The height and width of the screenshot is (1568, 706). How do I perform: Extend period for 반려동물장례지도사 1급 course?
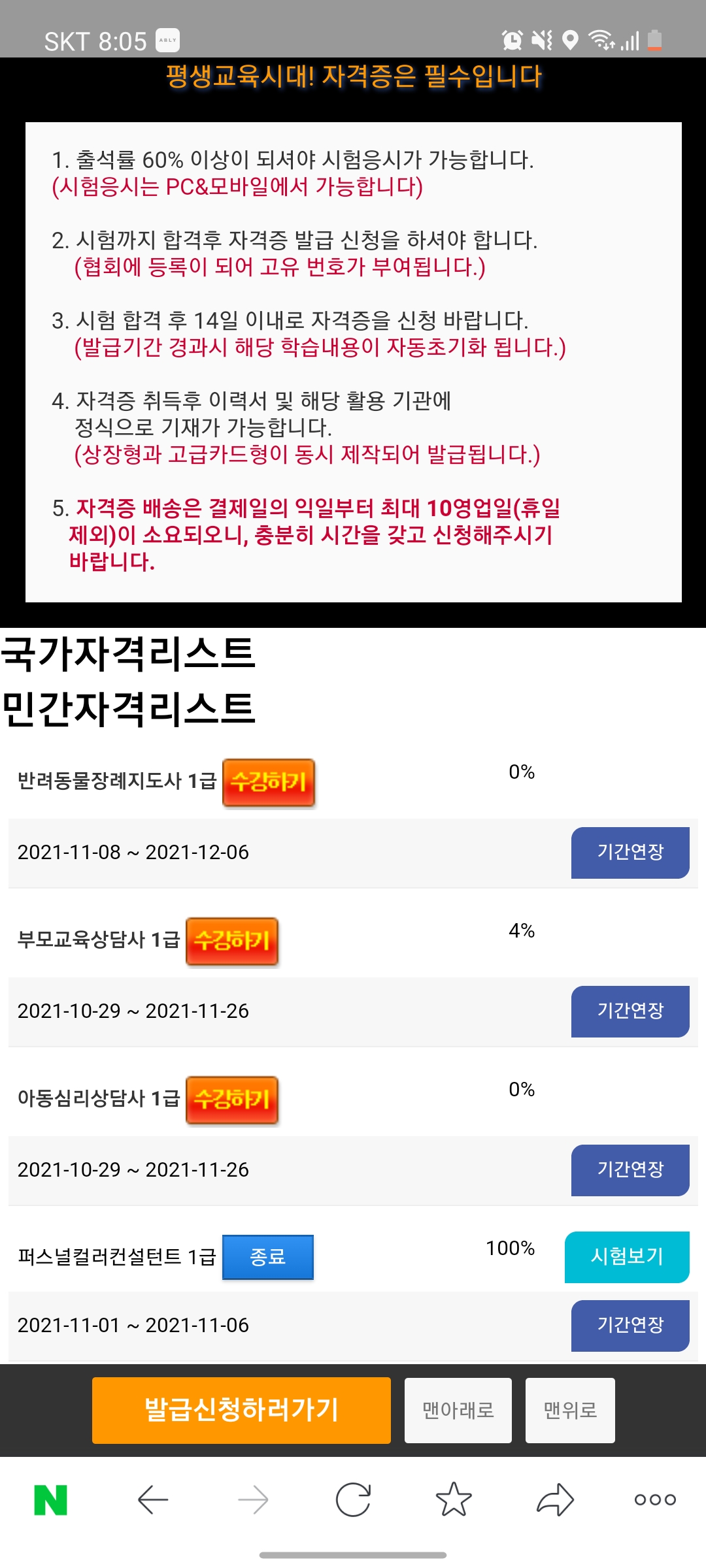tap(630, 853)
